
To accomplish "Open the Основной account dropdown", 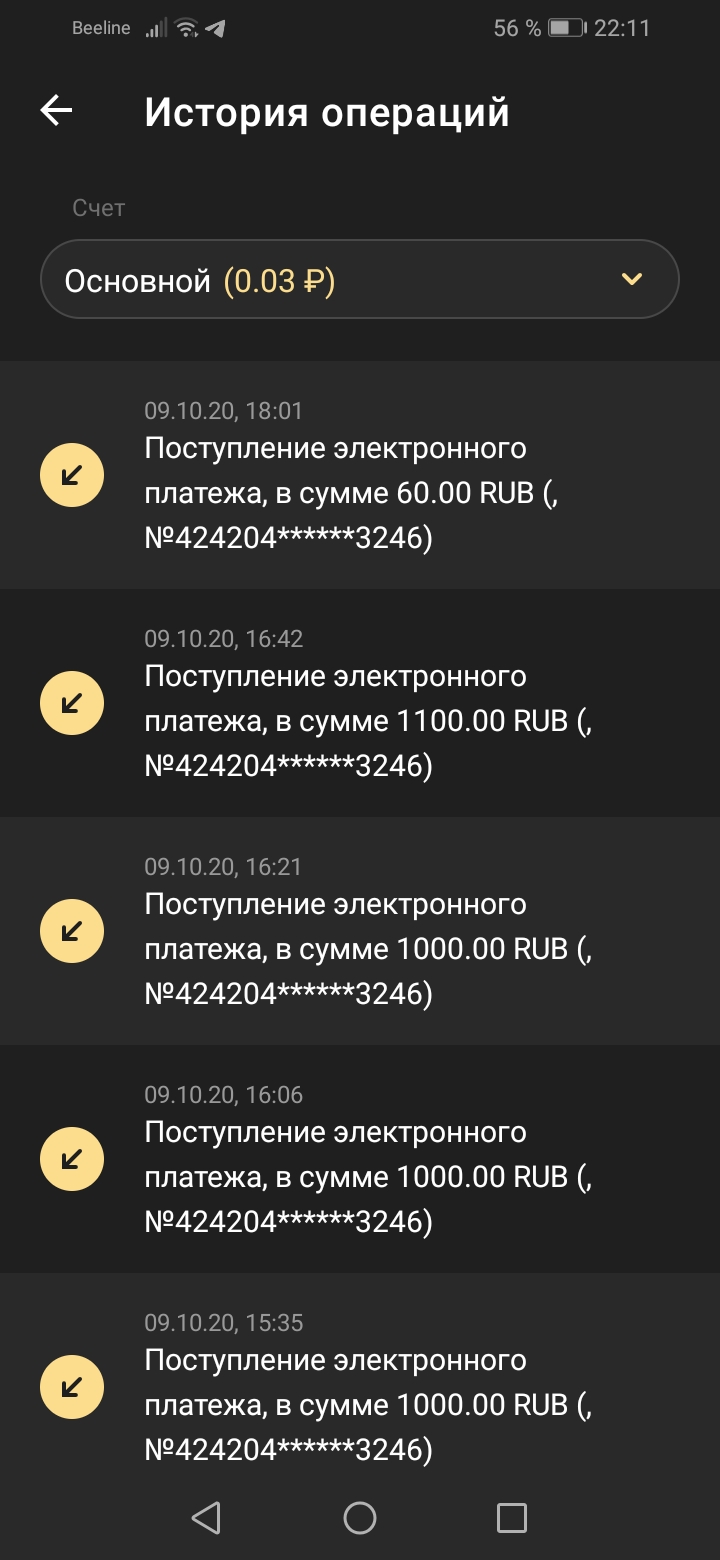I will click(x=360, y=279).
